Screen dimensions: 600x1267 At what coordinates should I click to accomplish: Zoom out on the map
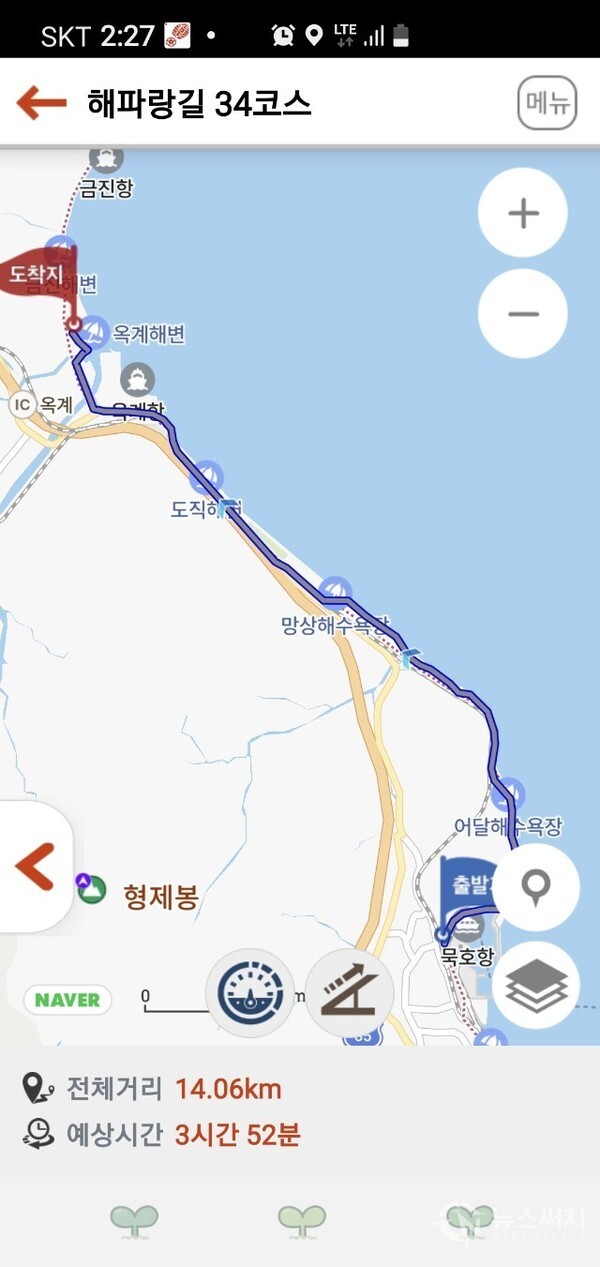[x=523, y=314]
